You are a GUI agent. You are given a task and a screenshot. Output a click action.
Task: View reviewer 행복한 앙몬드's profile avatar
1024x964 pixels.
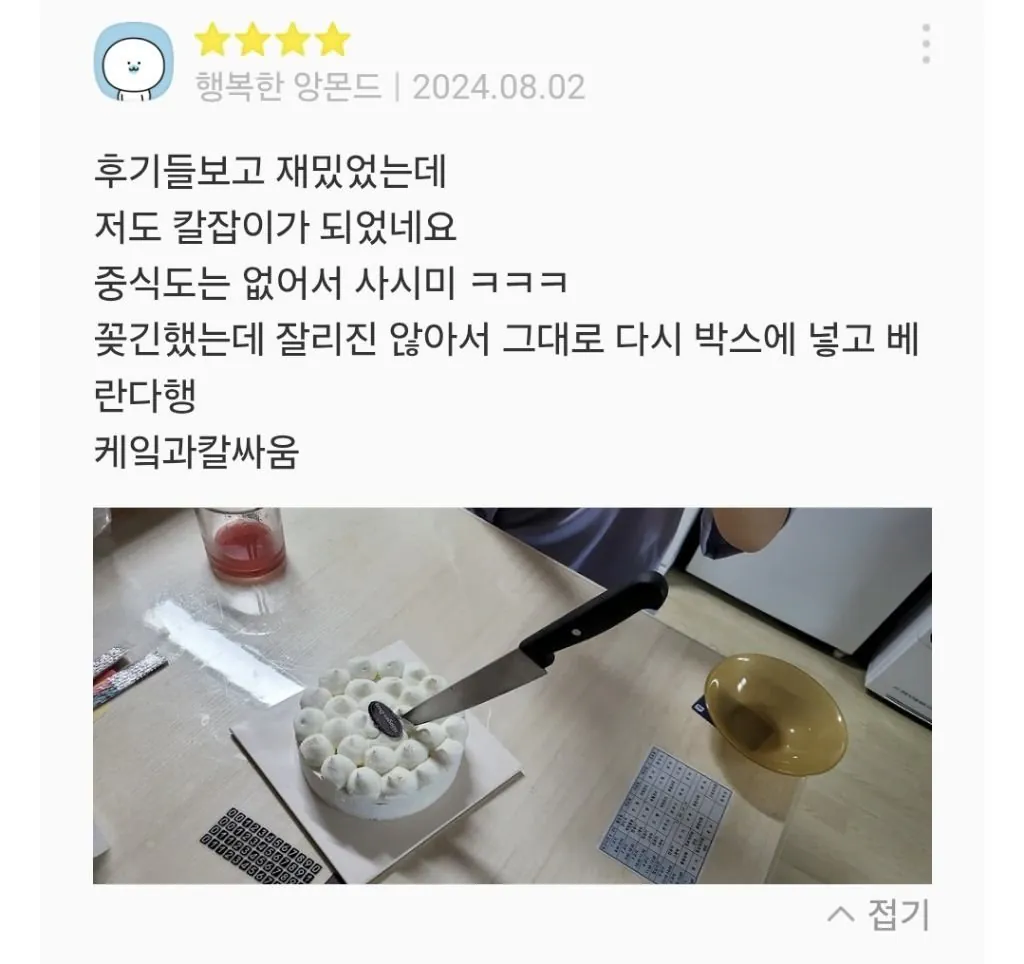click(x=133, y=61)
